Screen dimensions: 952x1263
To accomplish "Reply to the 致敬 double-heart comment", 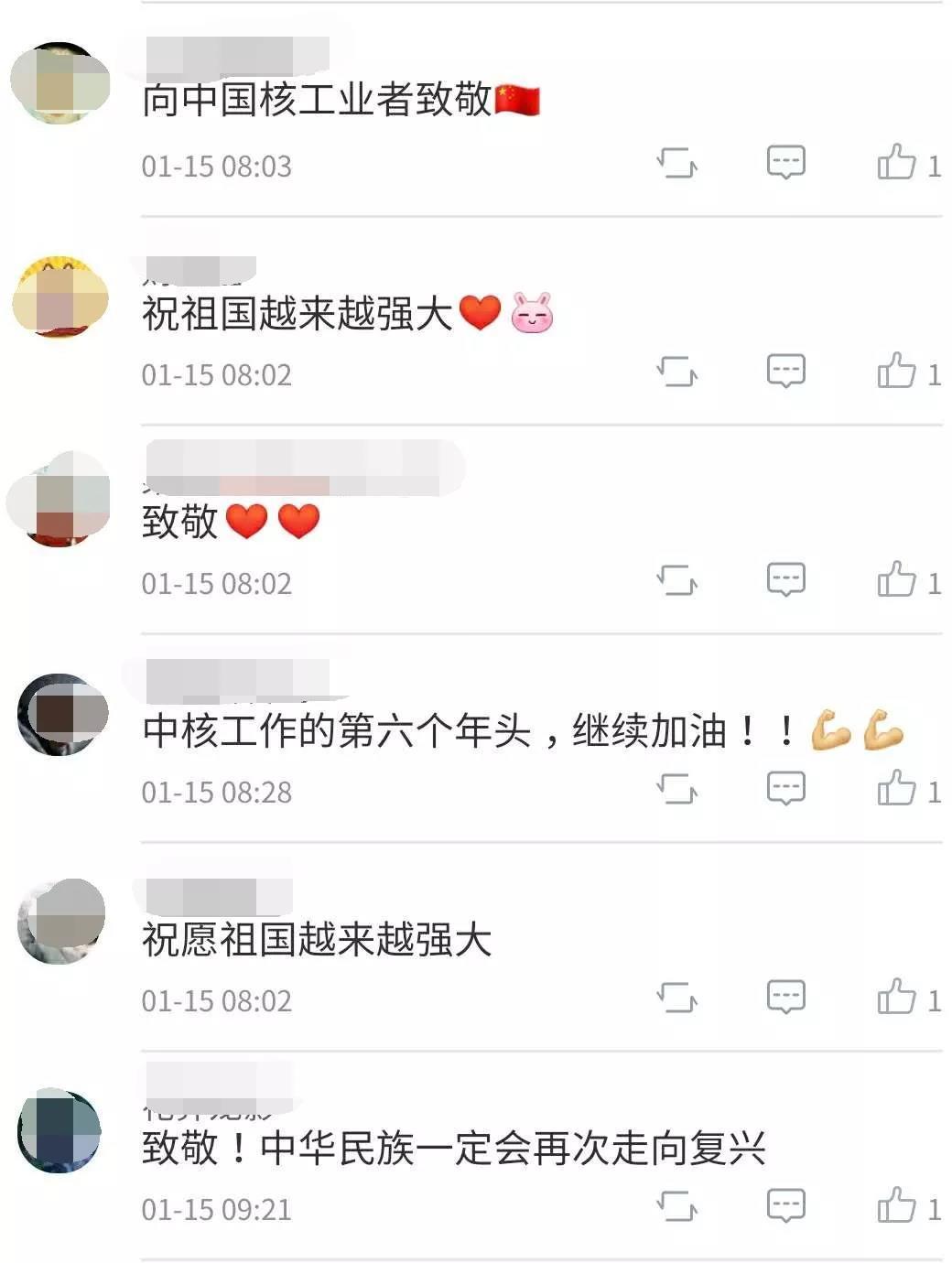I will click(785, 580).
